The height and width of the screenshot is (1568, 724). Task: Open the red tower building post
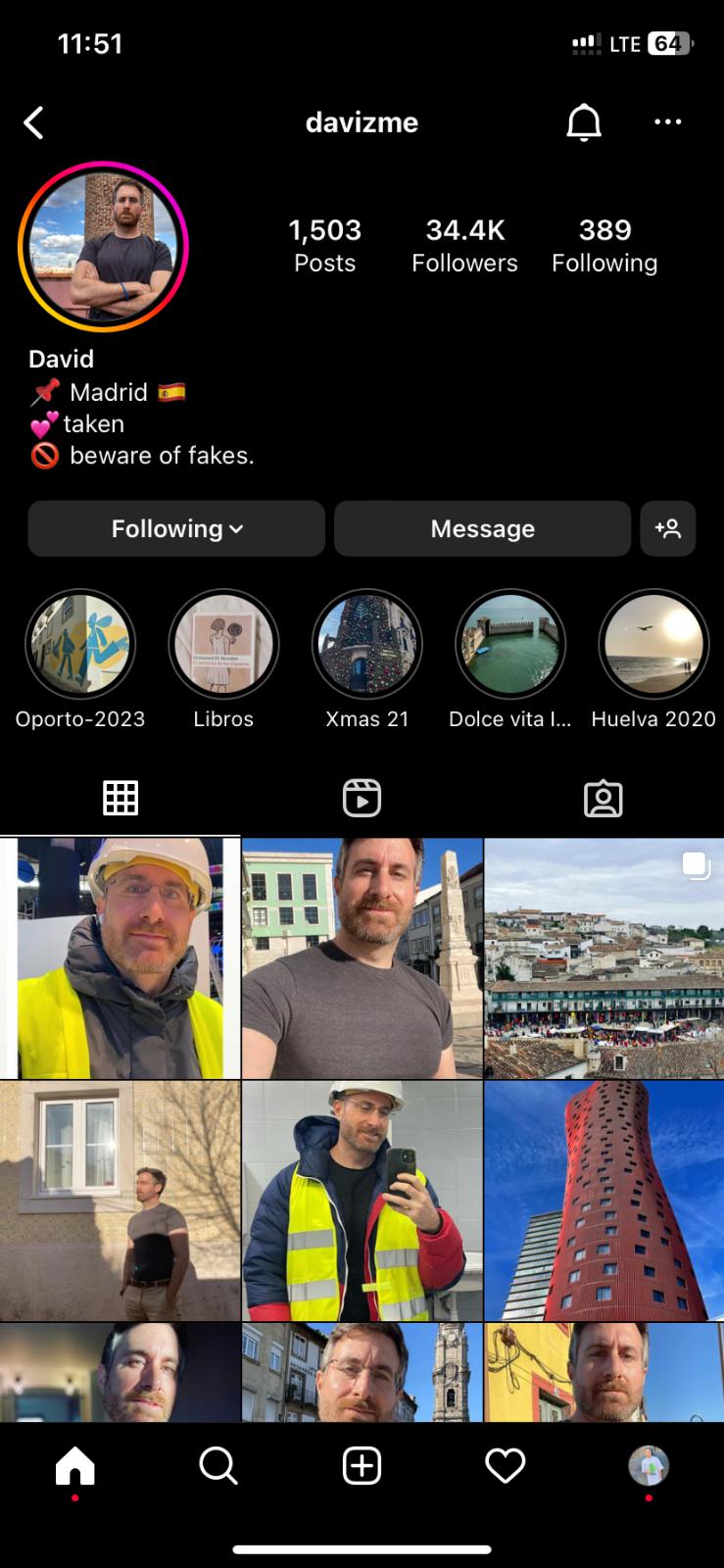[603, 1200]
